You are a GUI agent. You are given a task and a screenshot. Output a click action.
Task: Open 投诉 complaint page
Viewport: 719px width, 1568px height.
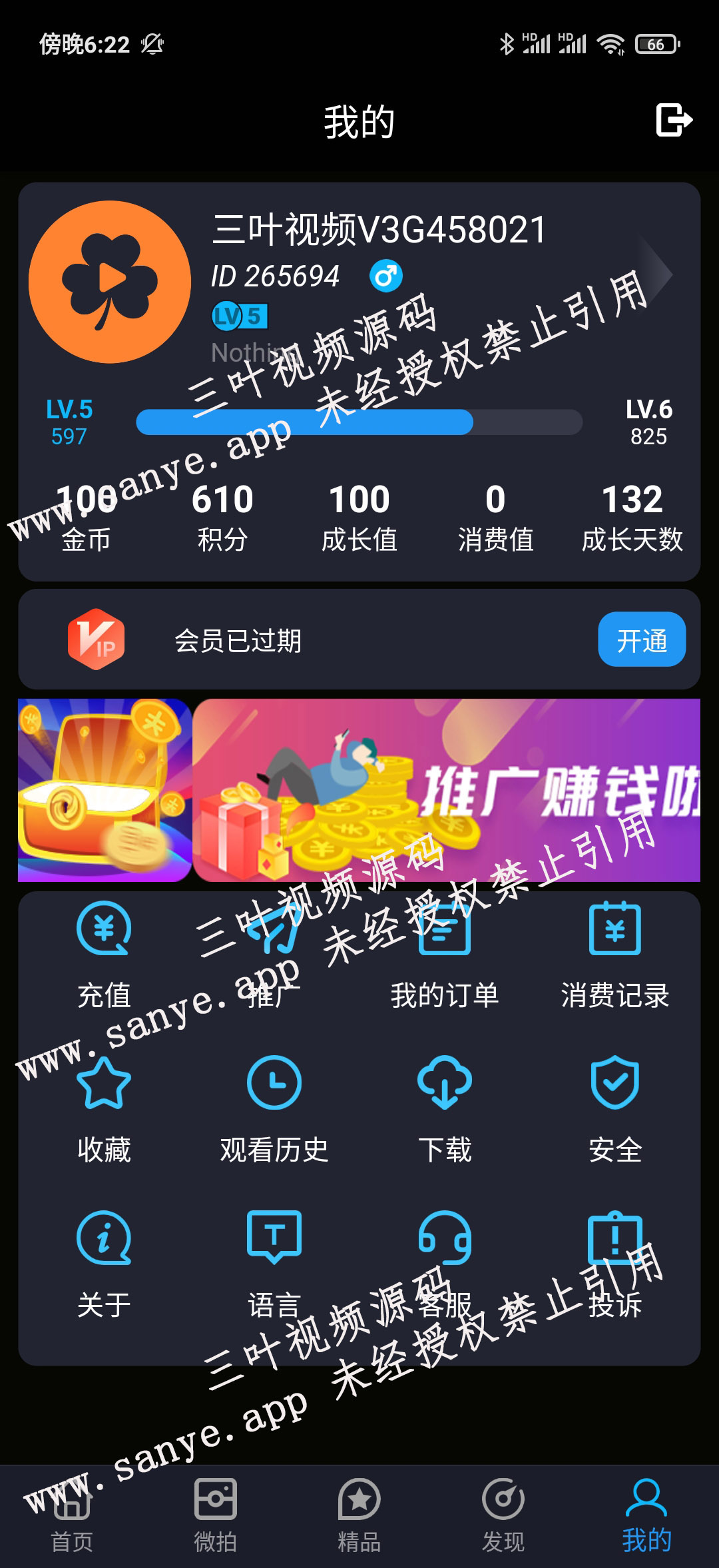point(615,1265)
